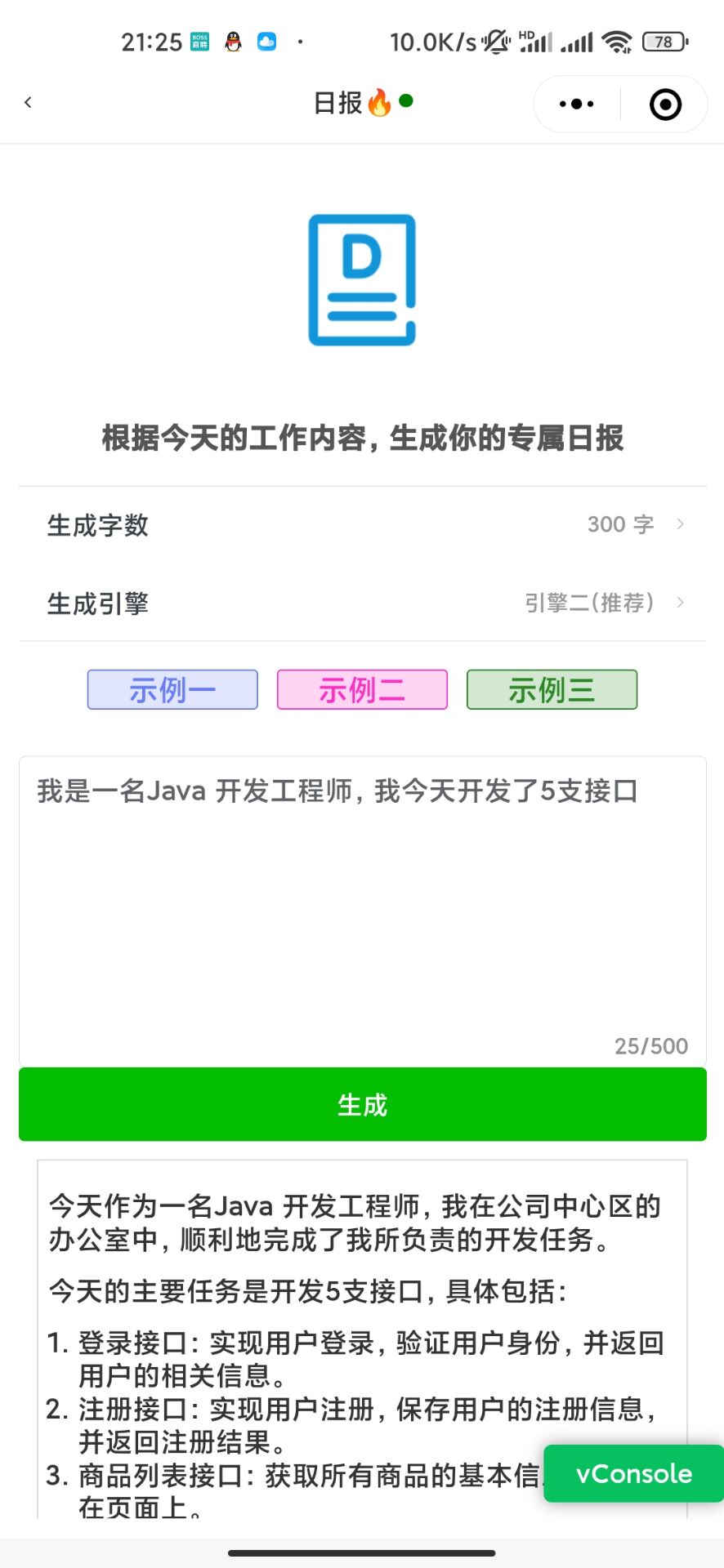The image size is (724, 1568).
Task: Tap the back arrow to leave 日报
Action: [29, 102]
